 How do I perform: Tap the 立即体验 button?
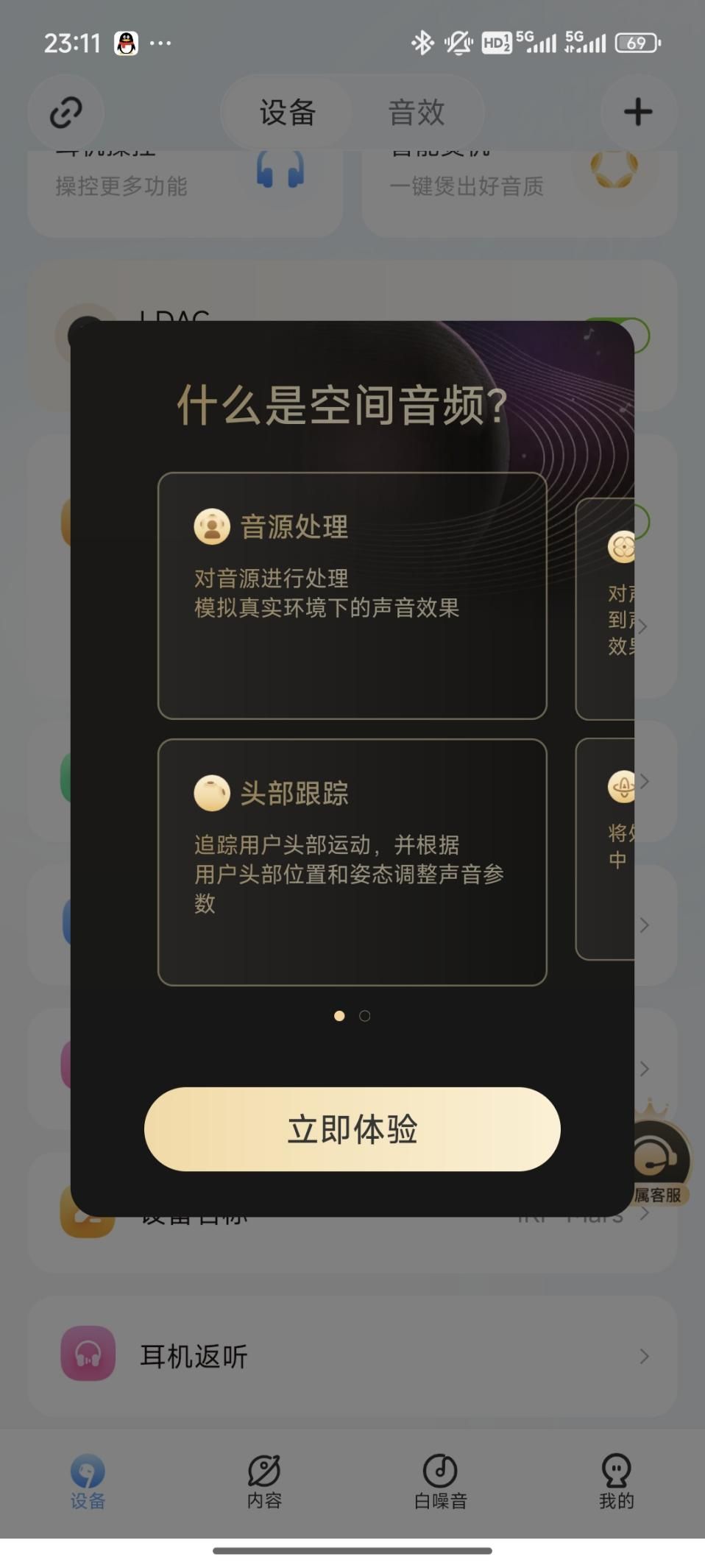pos(352,1129)
